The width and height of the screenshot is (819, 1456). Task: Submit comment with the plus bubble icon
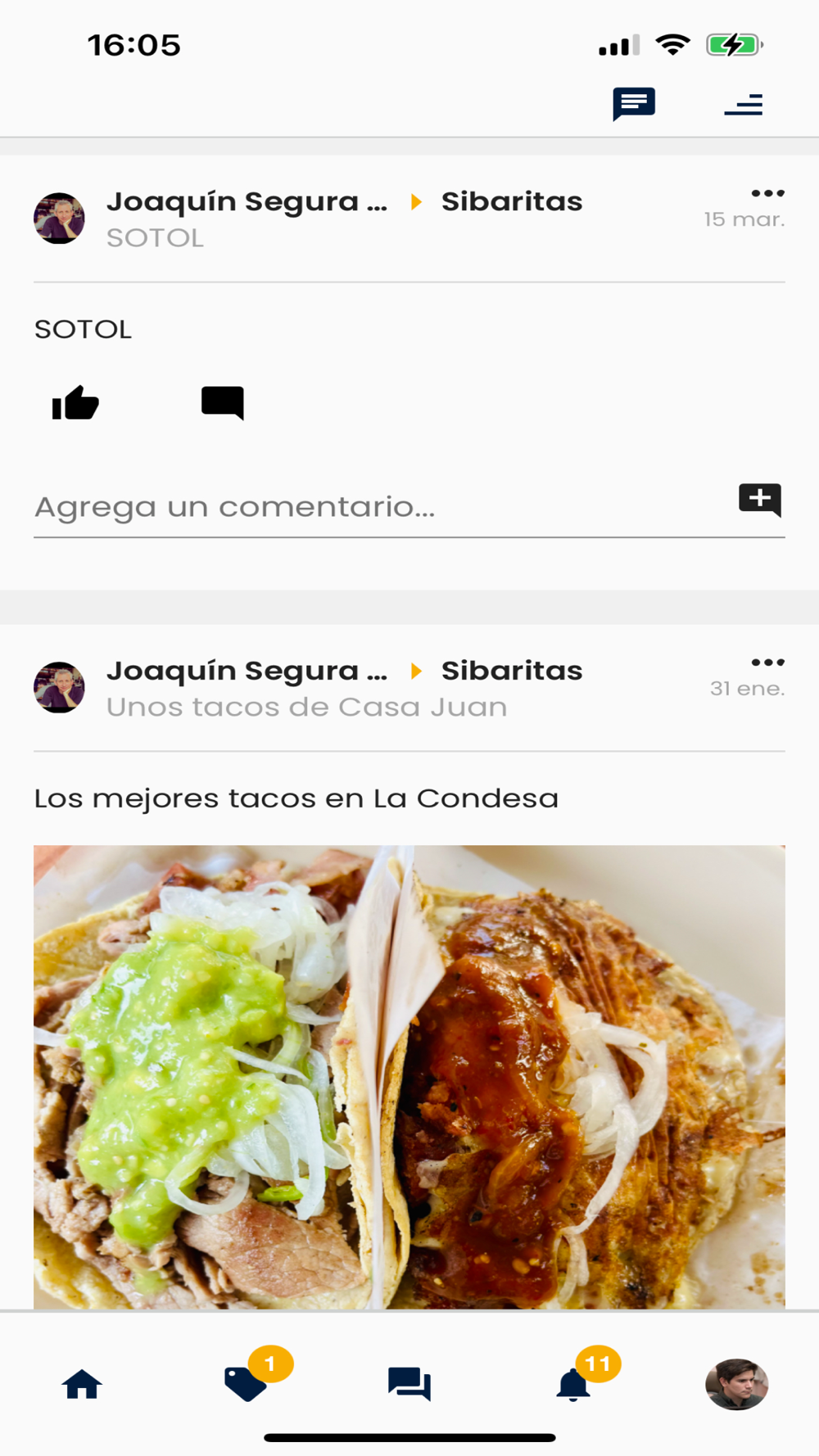(x=759, y=500)
